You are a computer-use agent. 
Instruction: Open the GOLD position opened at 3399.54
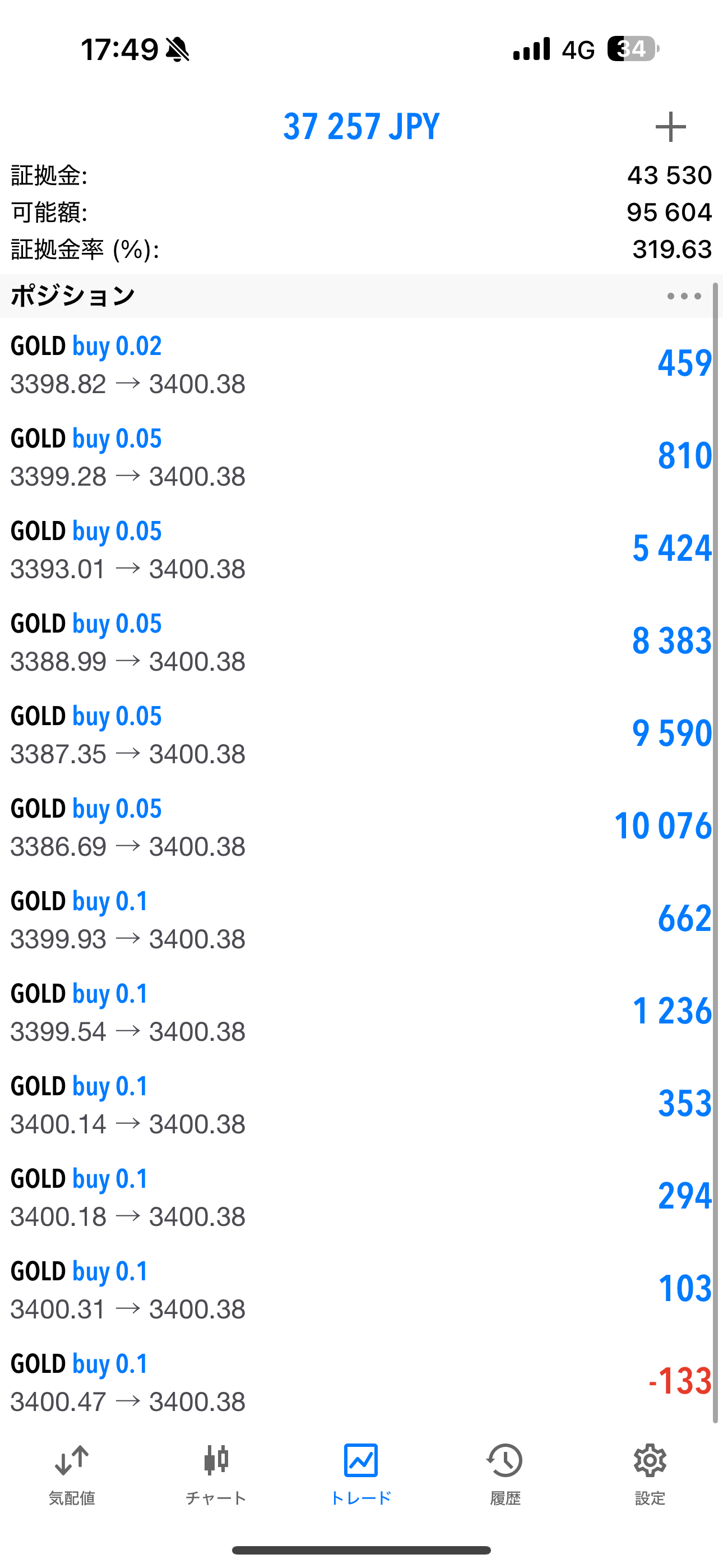tap(361, 1012)
